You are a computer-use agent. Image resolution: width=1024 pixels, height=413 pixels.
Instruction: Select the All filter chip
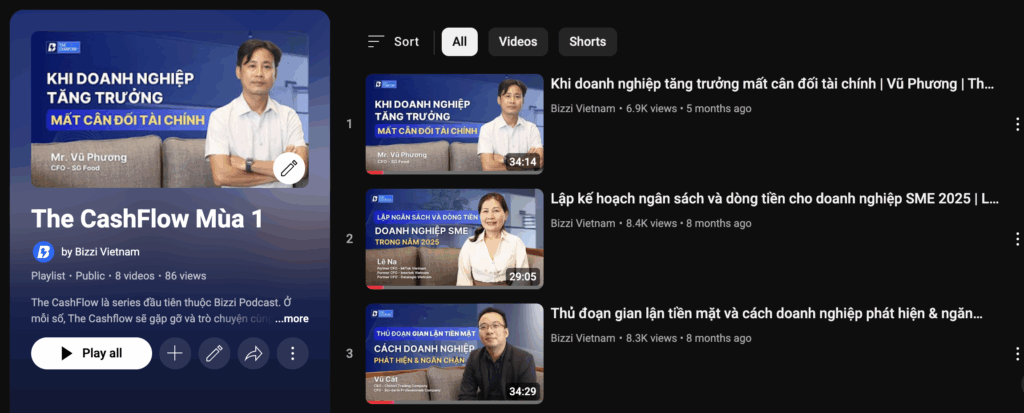(459, 42)
